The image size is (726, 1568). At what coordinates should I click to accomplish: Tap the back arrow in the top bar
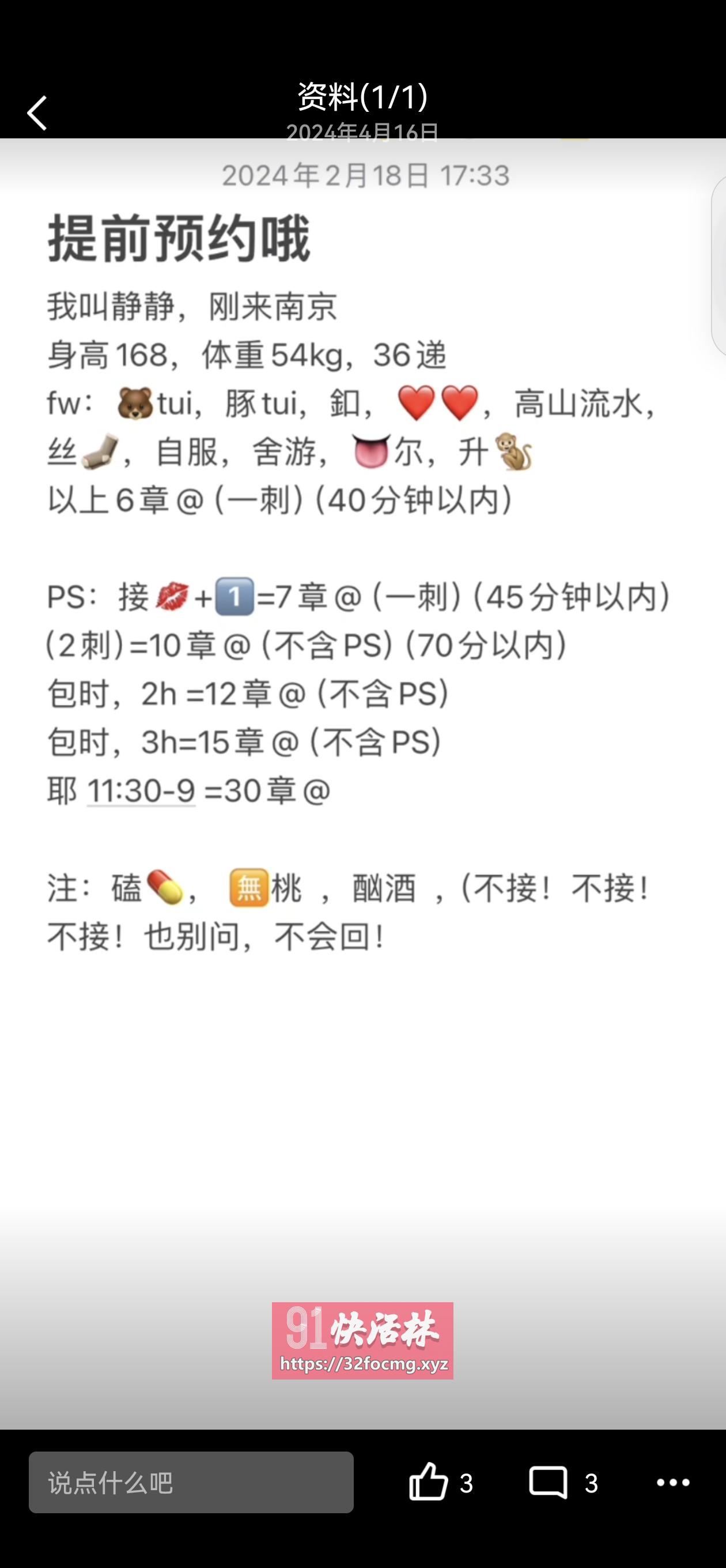coord(36,111)
